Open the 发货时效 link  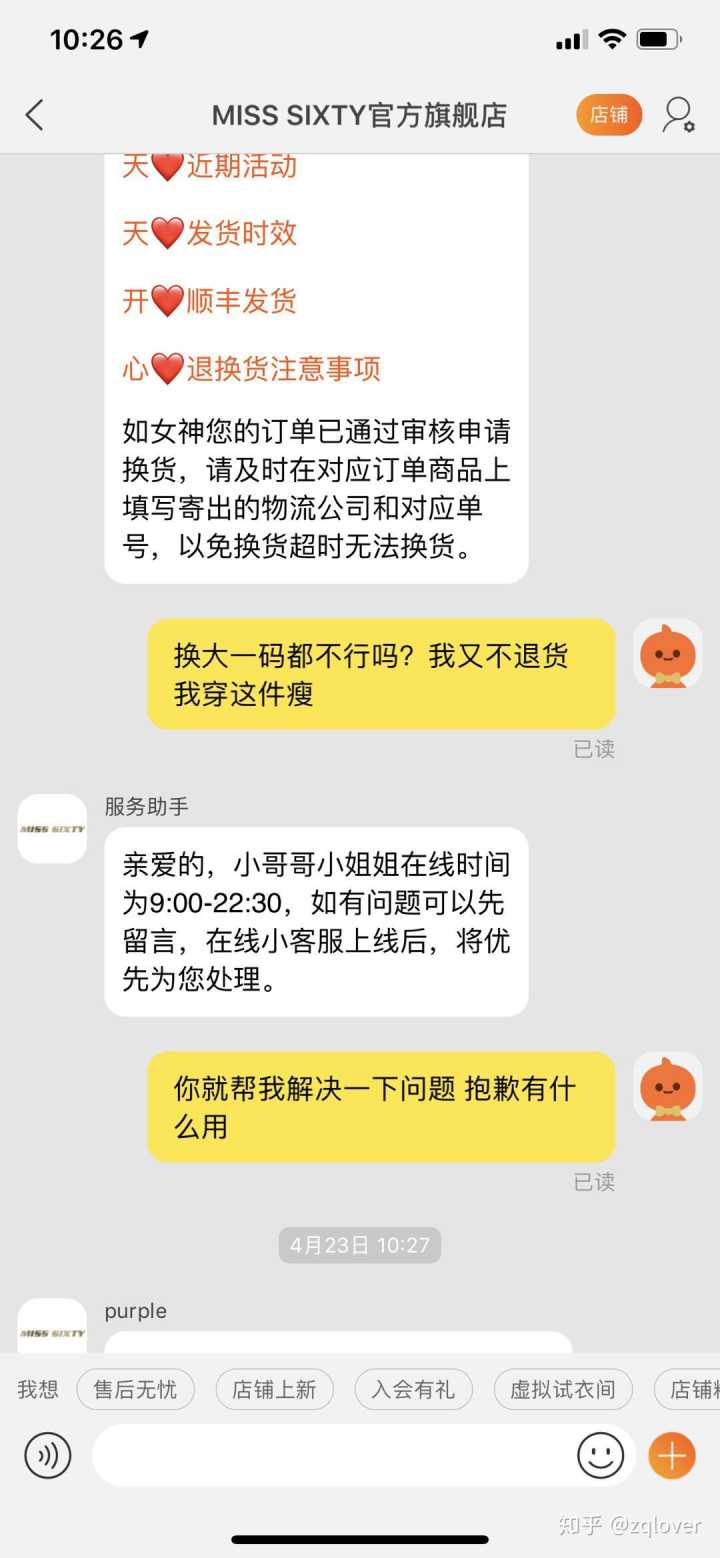[240, 233]
